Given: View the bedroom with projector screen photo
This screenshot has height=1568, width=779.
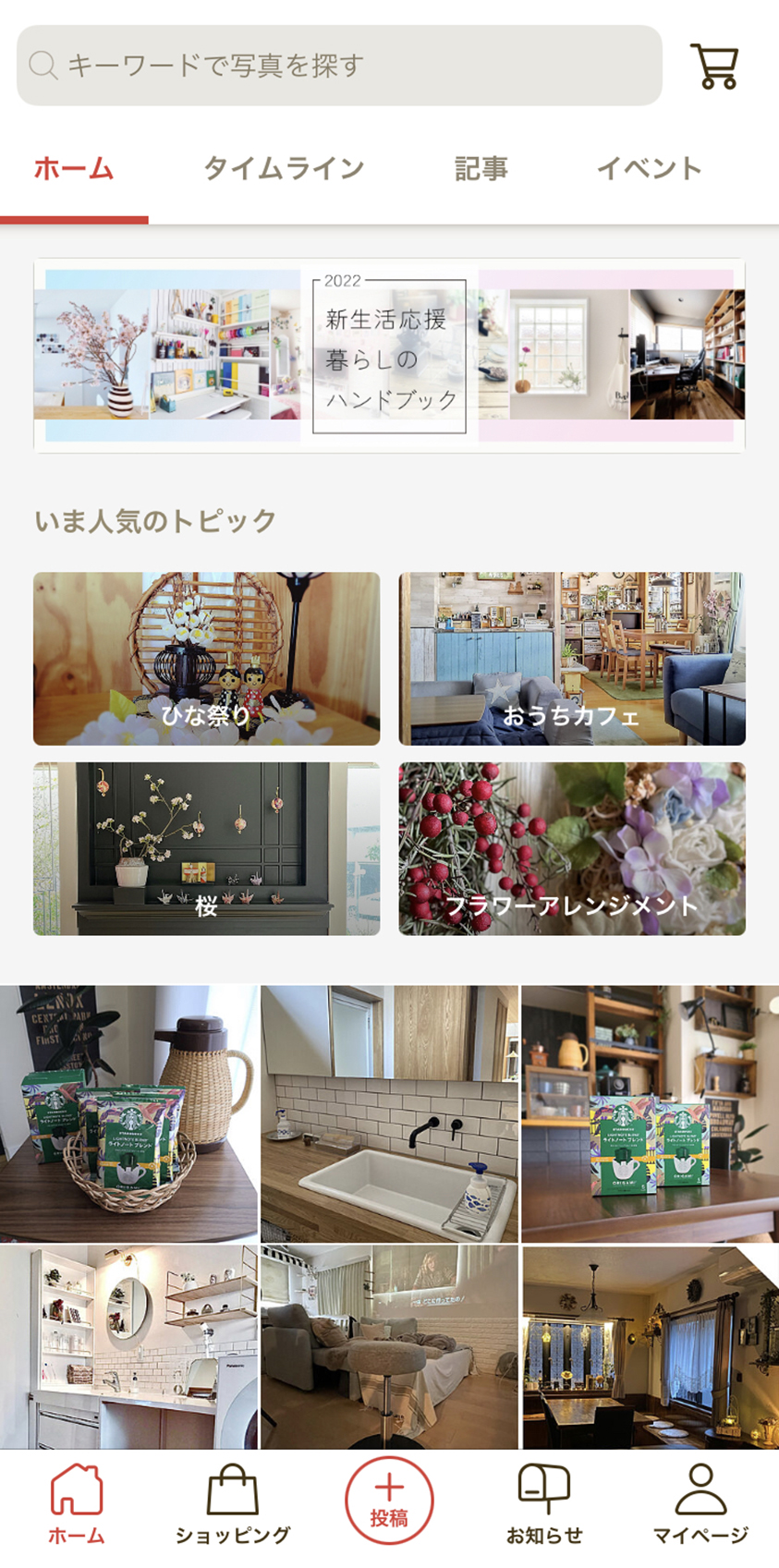Looking at the screenshot, I should pyautogui.click(x=389, y=1346).
